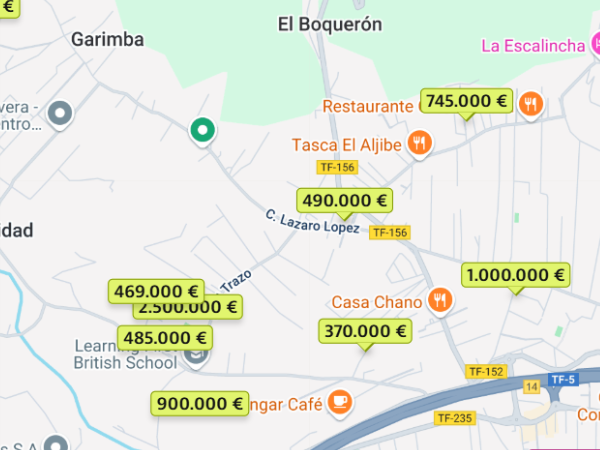This screenshot has width=600, height=450.
Task: Open the 490.000 € property marker
Action: click(344, 200)
